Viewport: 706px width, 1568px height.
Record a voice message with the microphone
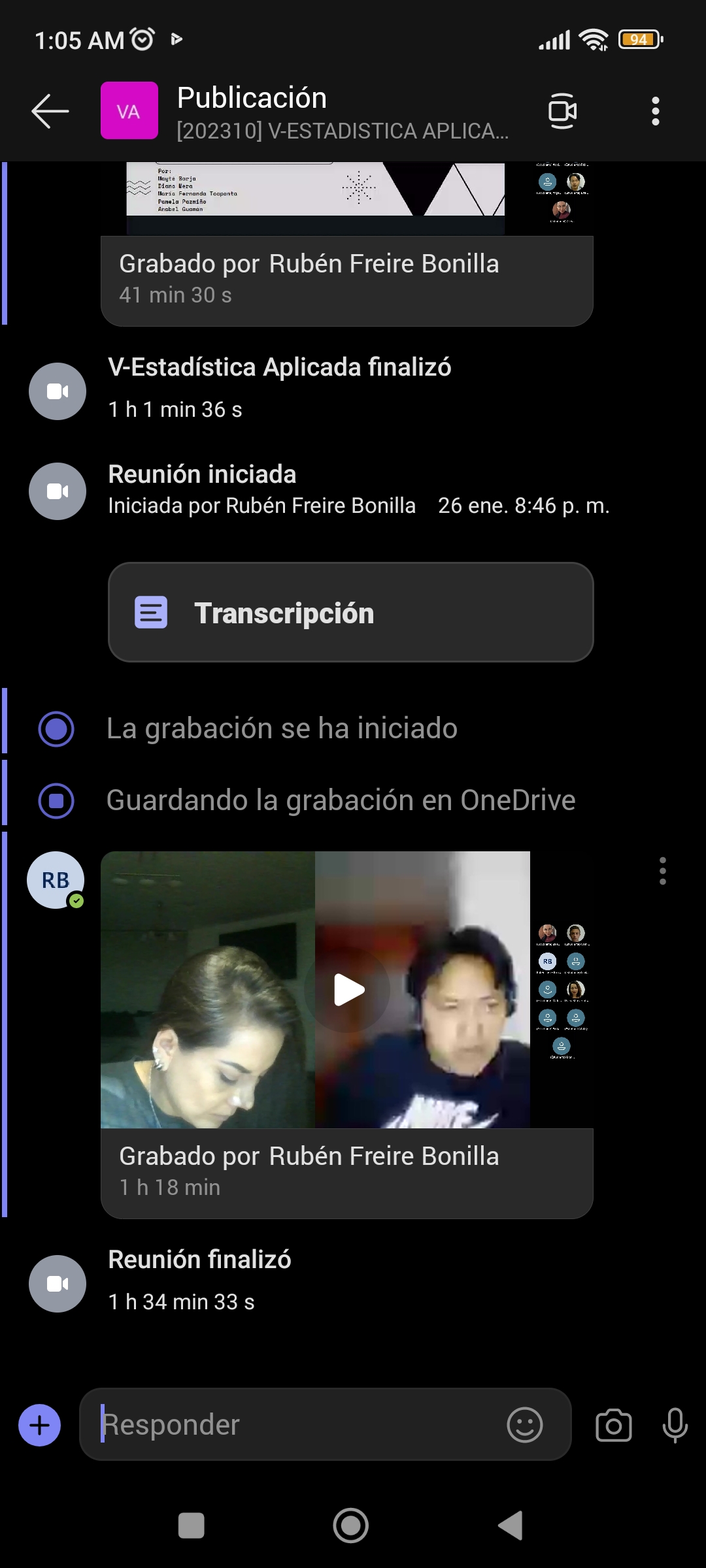click(x=675, y=1425)
